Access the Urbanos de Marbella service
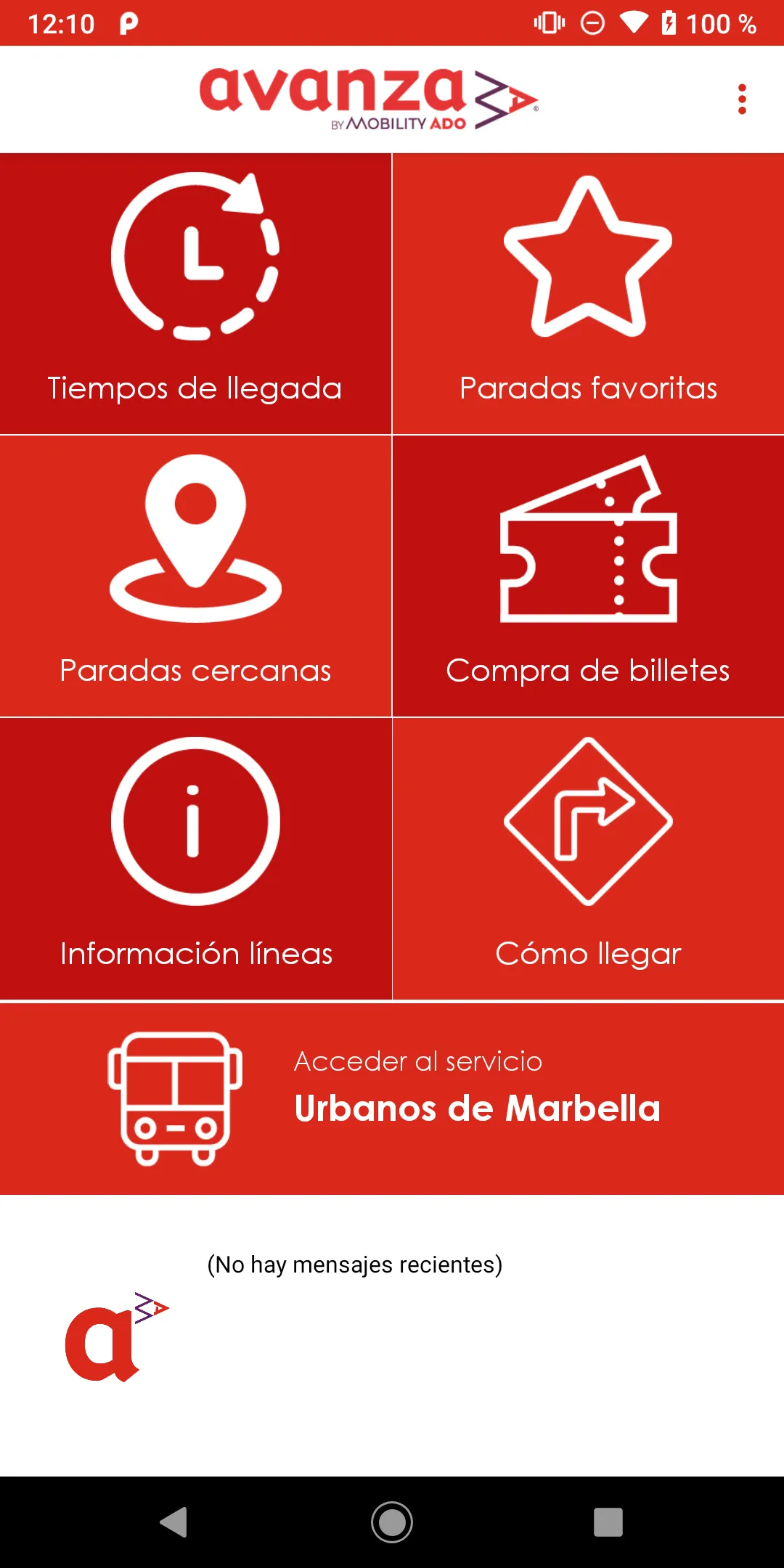Screen dimensions: 784x1568 [x=392, y=1098]
